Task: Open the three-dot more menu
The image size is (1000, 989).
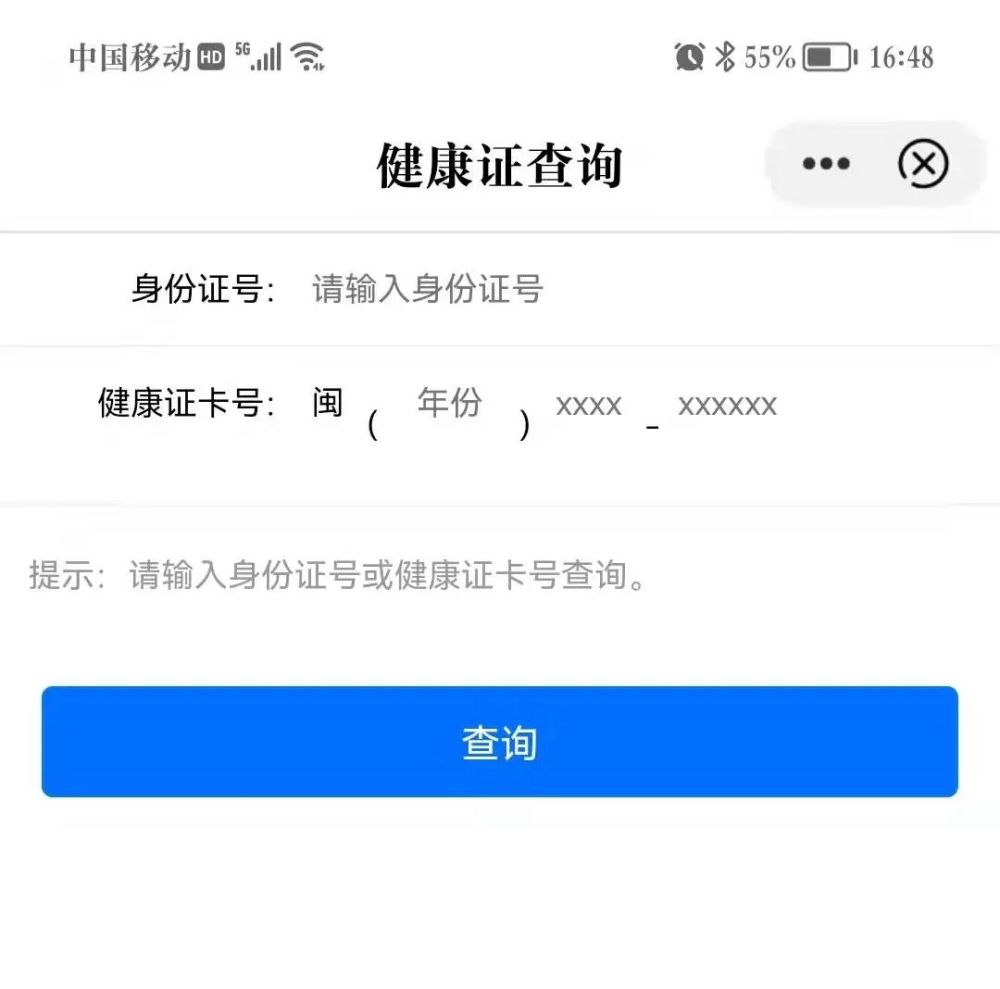Action: 826,164
